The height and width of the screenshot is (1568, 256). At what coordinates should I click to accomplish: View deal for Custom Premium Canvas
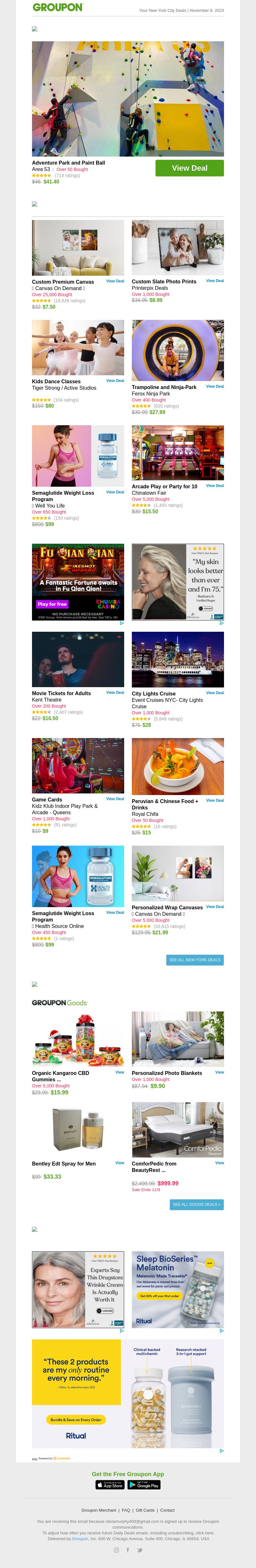115,281
